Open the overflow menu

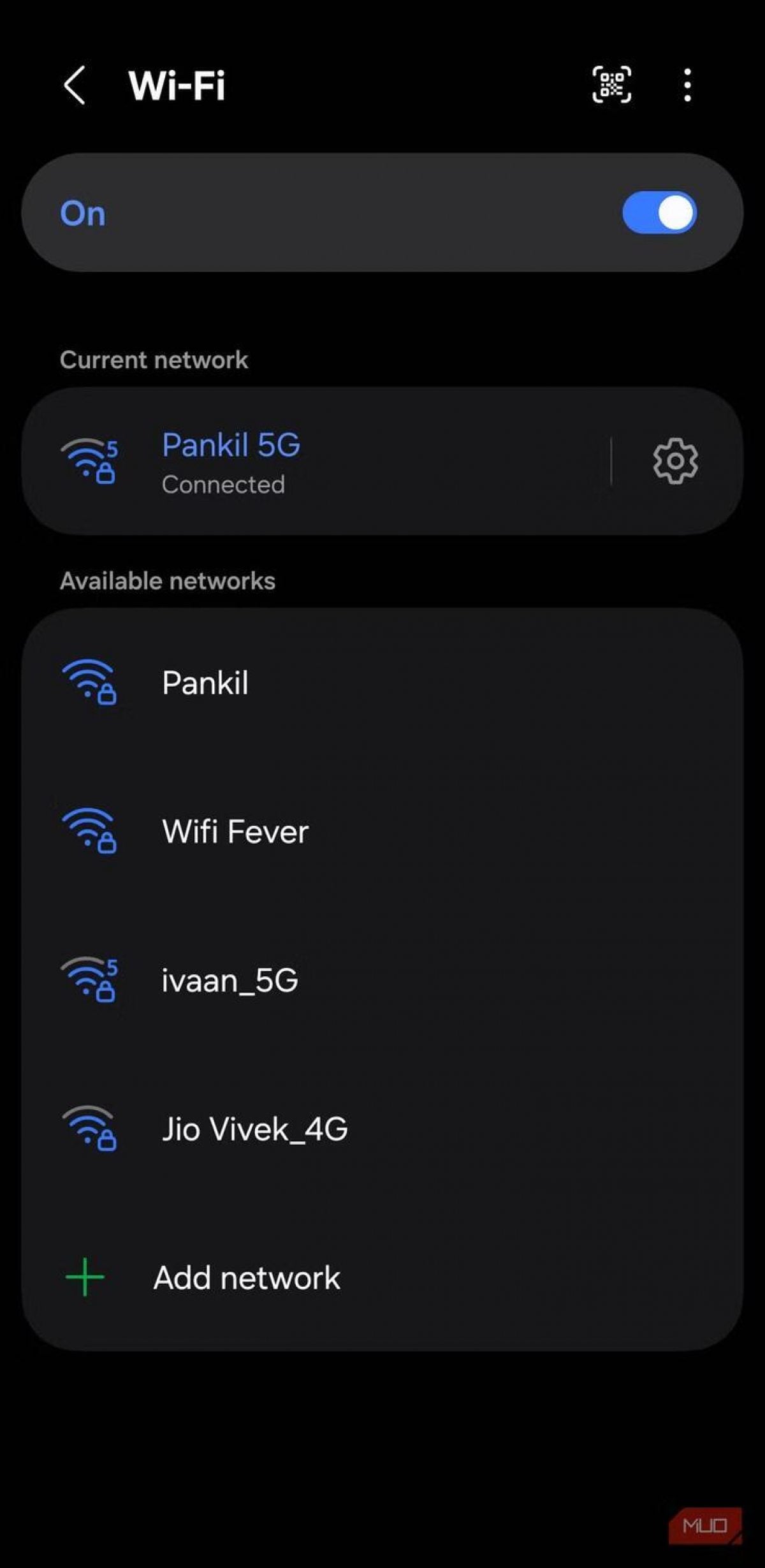[687, 85]
